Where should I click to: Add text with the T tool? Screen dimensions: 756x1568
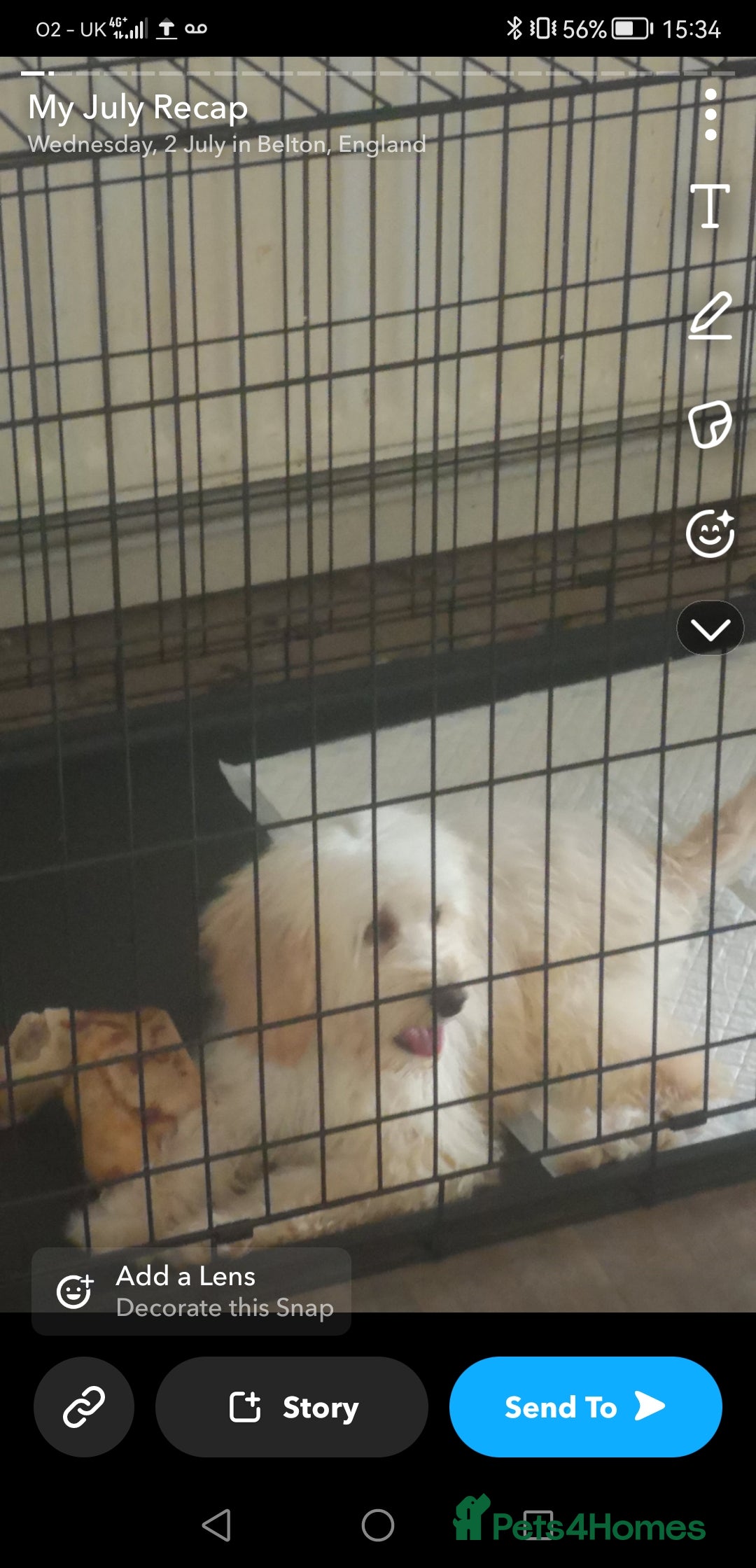pyautogui.click(x=710, y=206)
